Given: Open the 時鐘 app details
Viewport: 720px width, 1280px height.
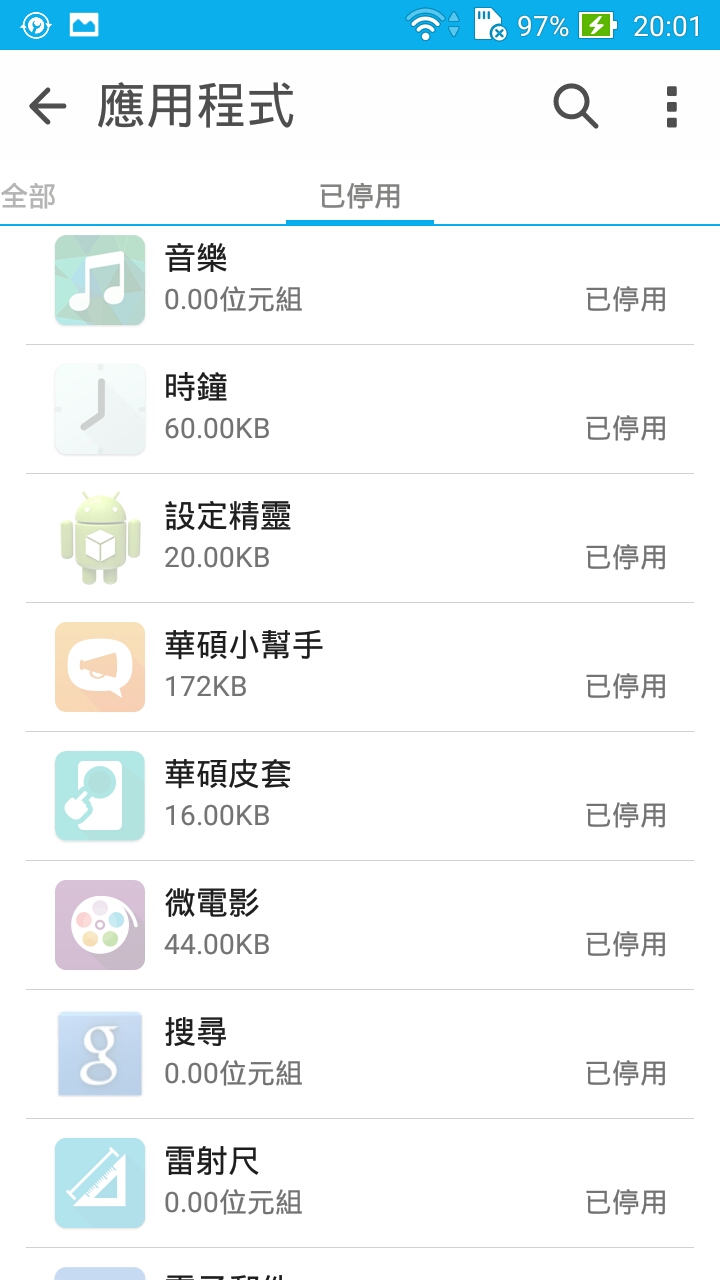Looking at the screenshot, I should [x=360, y=409].
